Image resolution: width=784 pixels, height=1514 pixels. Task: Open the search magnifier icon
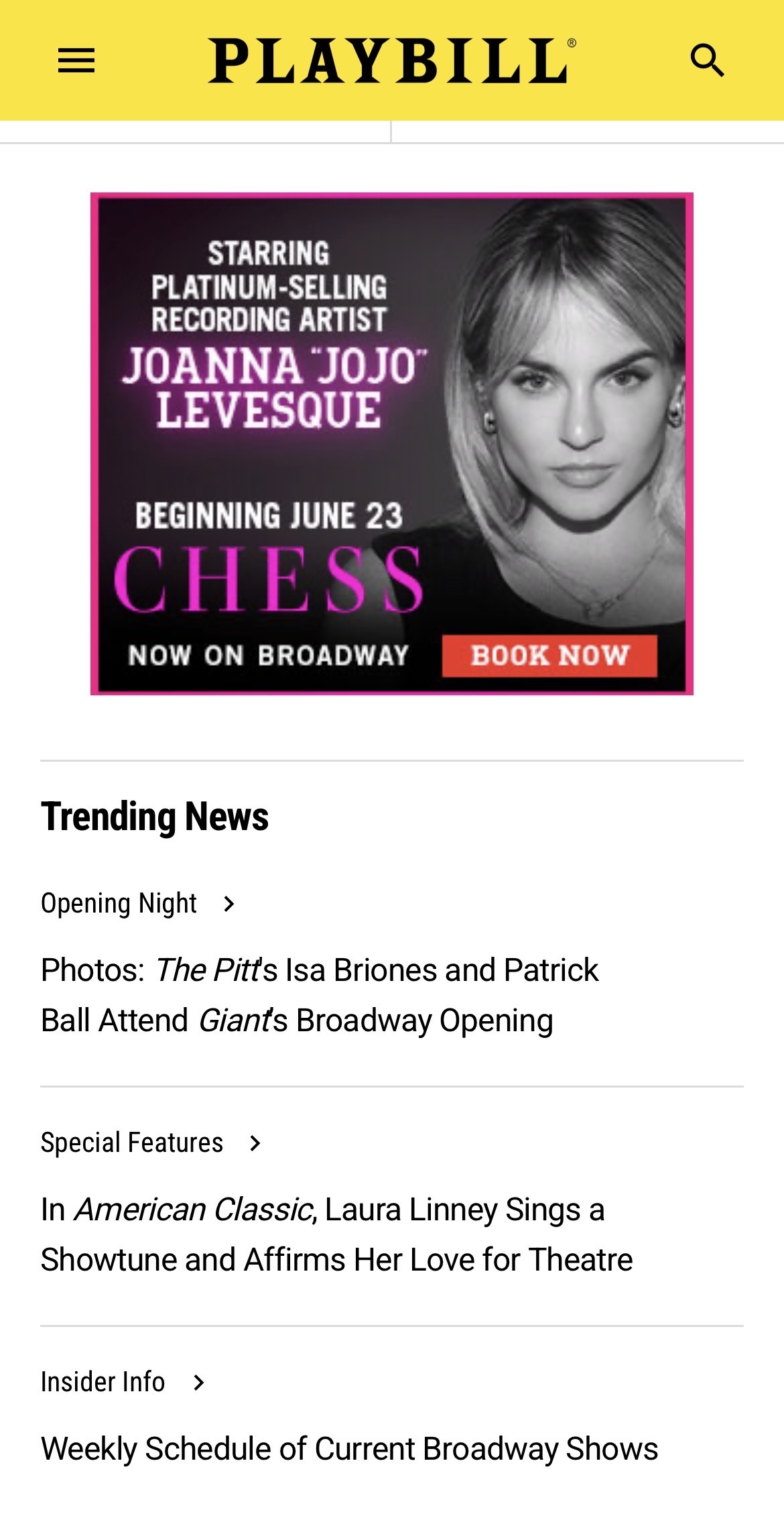tap(707, 61)
